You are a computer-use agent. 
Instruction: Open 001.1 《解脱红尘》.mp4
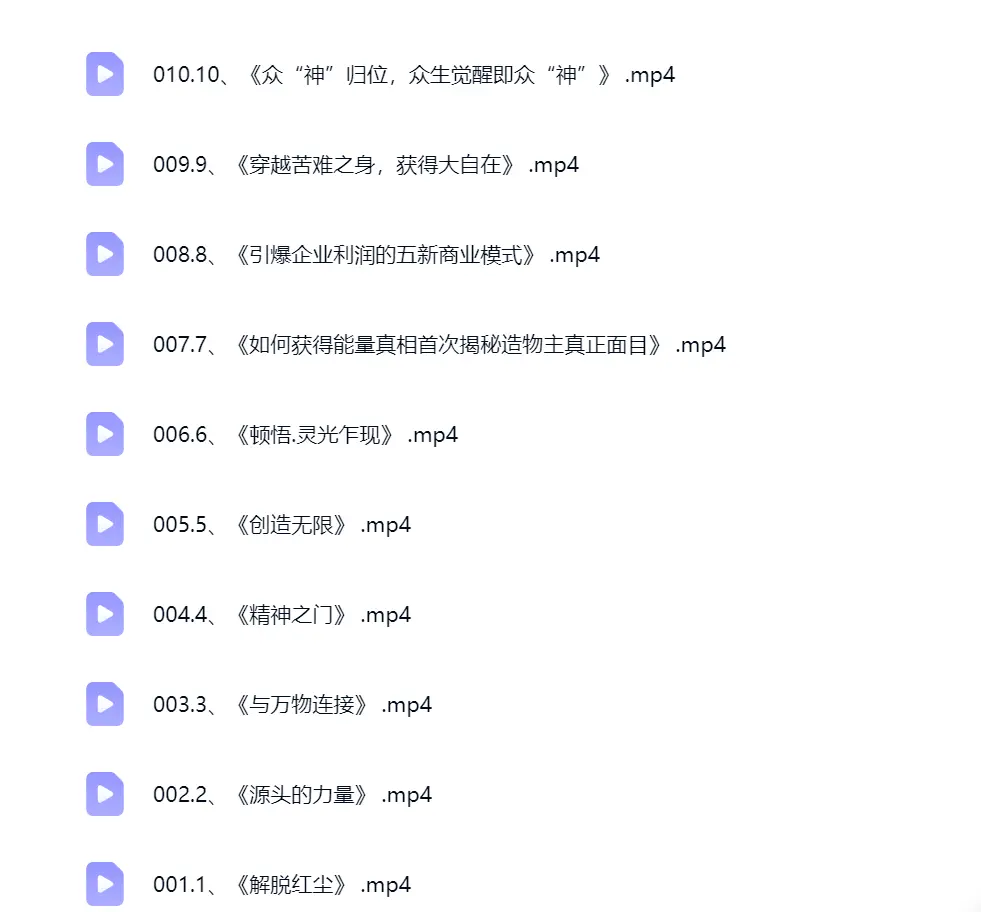pyautogui.click(x=282, y=885)
